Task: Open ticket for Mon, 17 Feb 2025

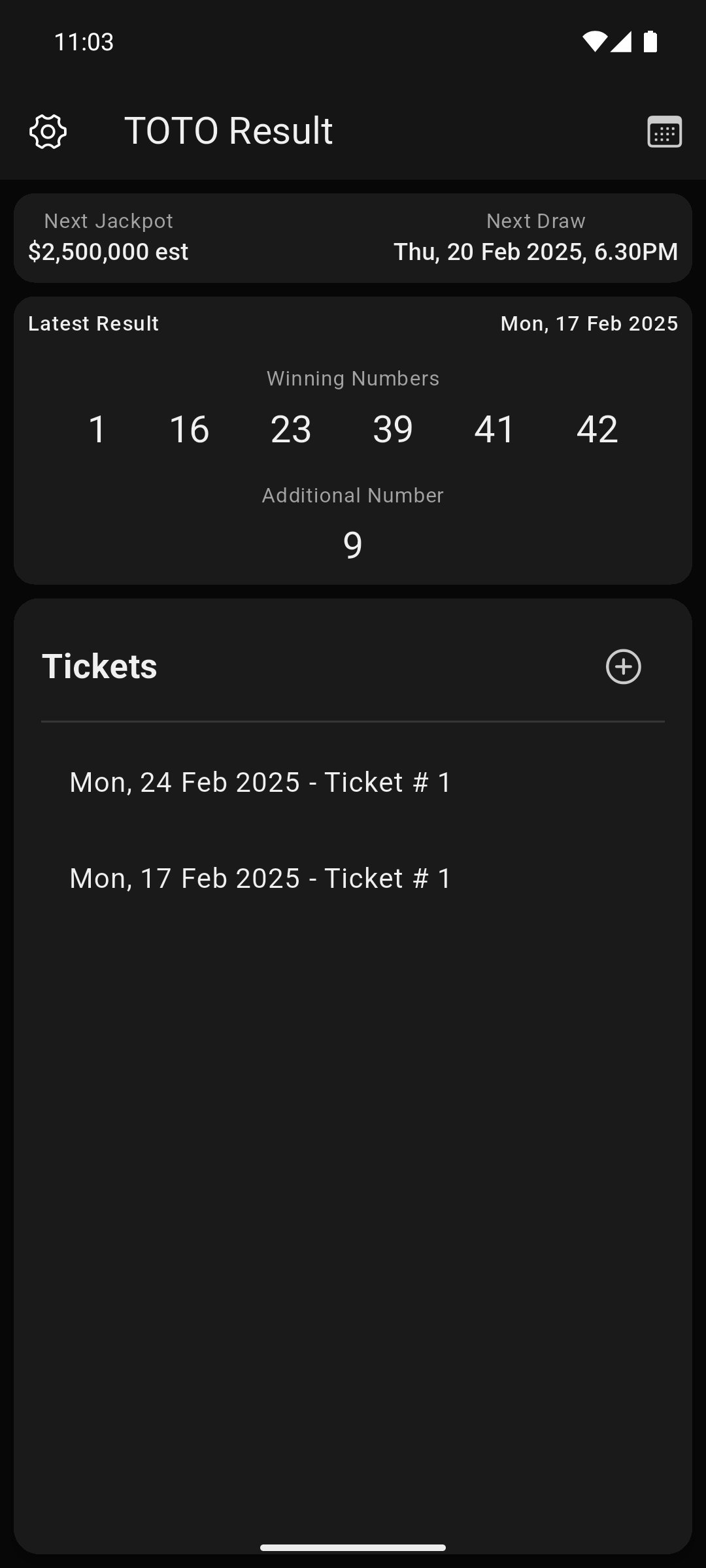Action: click(260, 878)
